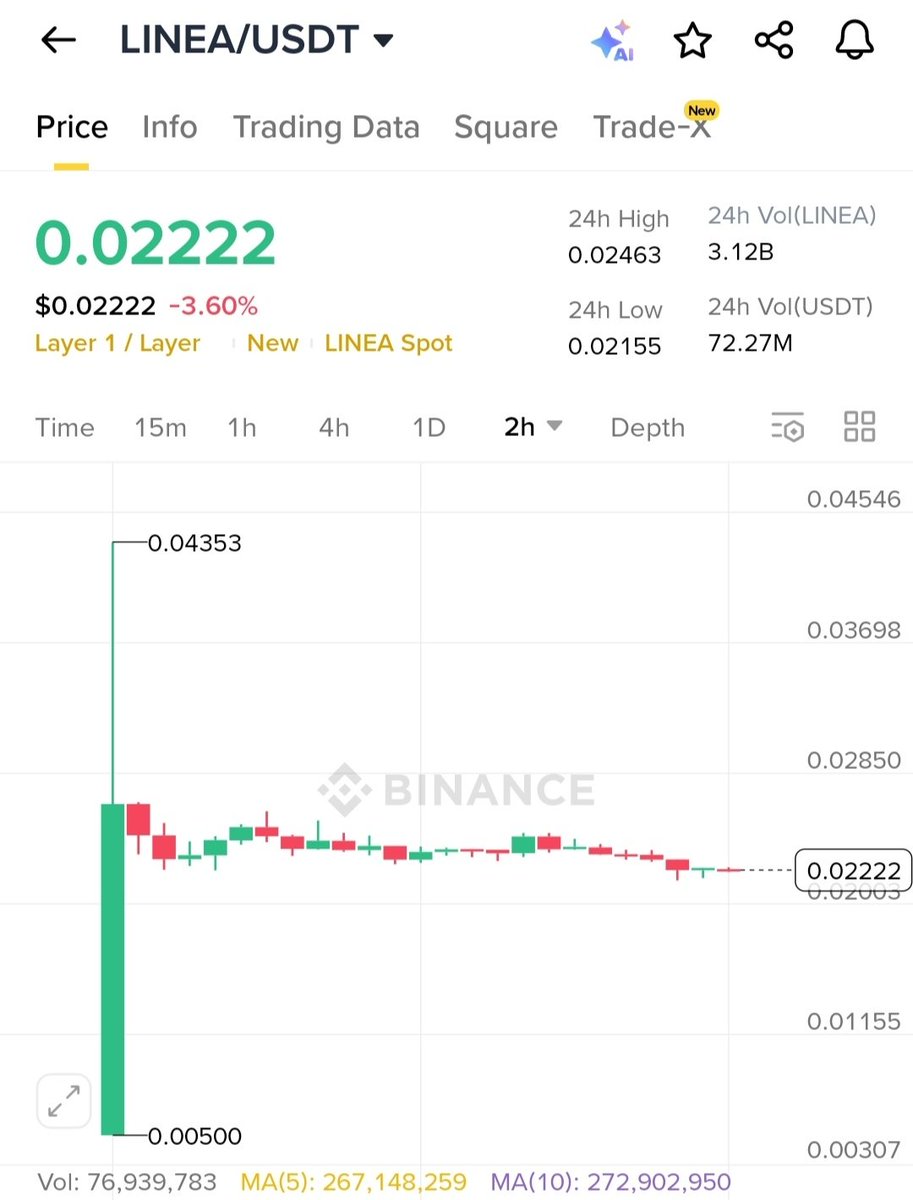Open the AI assistant sparkle icon
Viewport: 913px width, 1200px height.
click(612, 41)
